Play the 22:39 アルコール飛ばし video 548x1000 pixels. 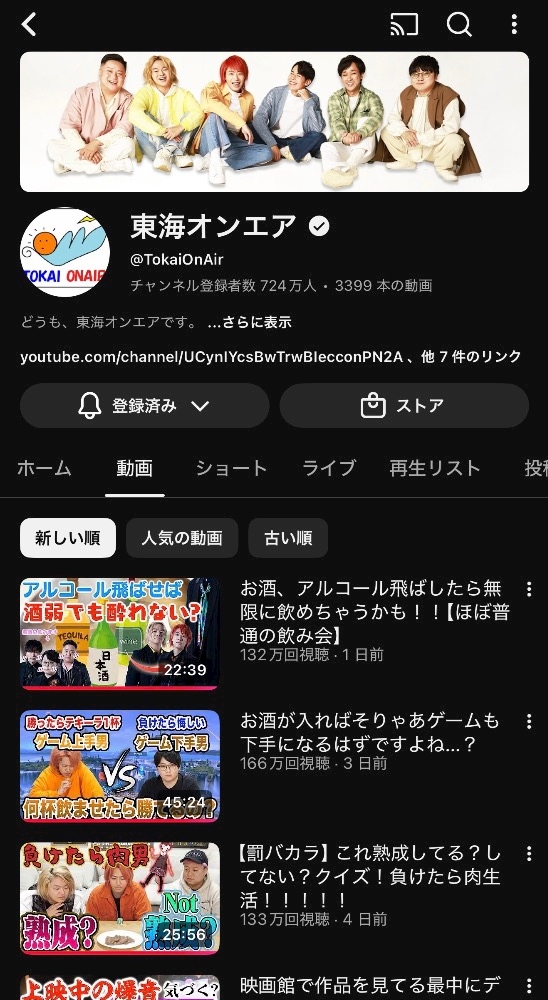120,634
